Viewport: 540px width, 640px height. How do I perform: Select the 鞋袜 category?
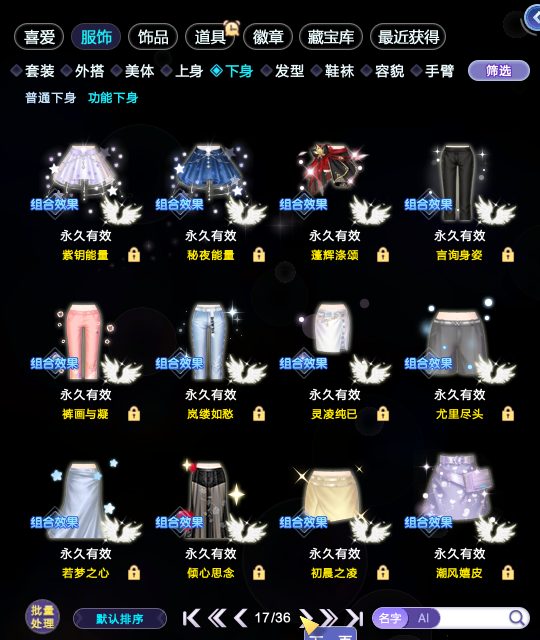pyautogui.click(x=333, y=71)
